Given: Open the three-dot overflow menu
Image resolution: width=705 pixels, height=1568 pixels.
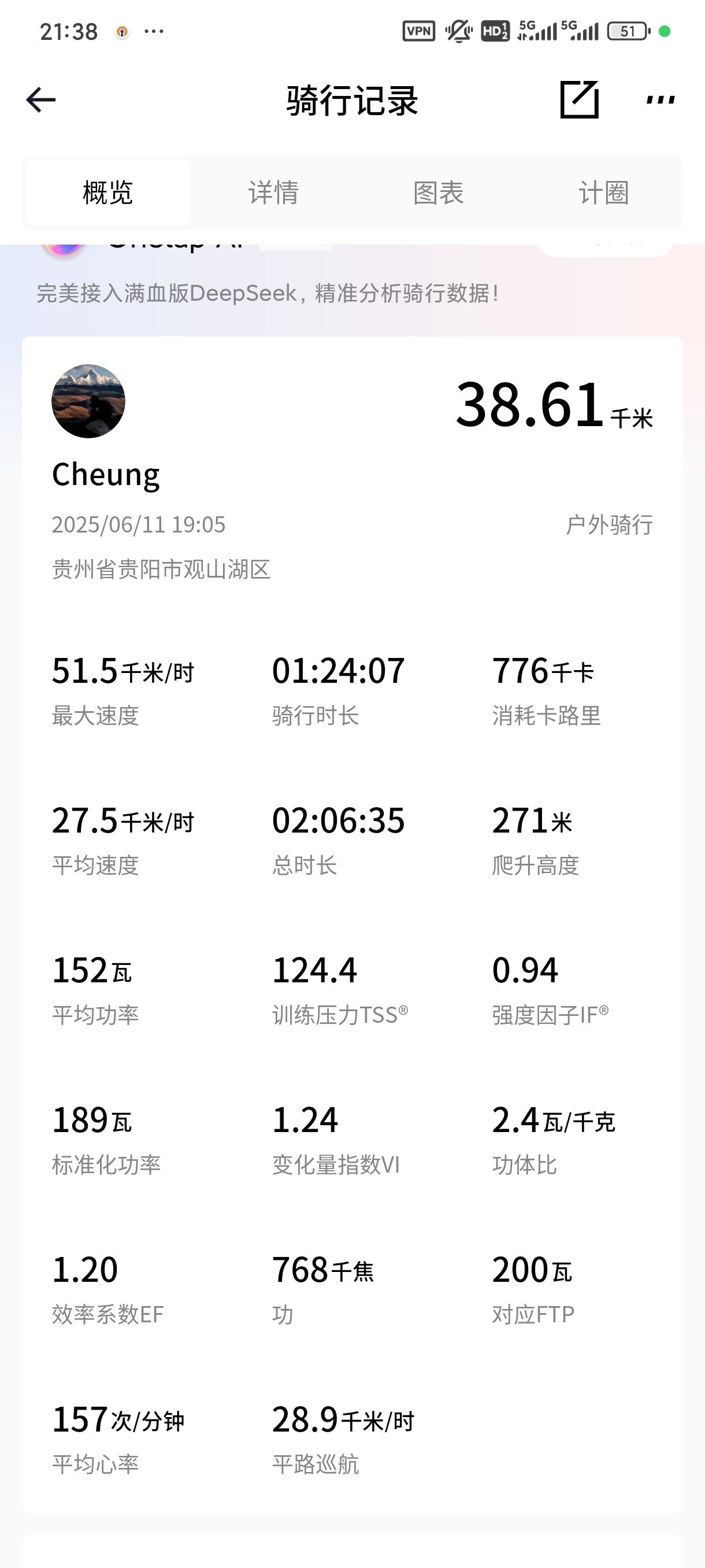Looking at the screenshot, I should coord(660,100).
